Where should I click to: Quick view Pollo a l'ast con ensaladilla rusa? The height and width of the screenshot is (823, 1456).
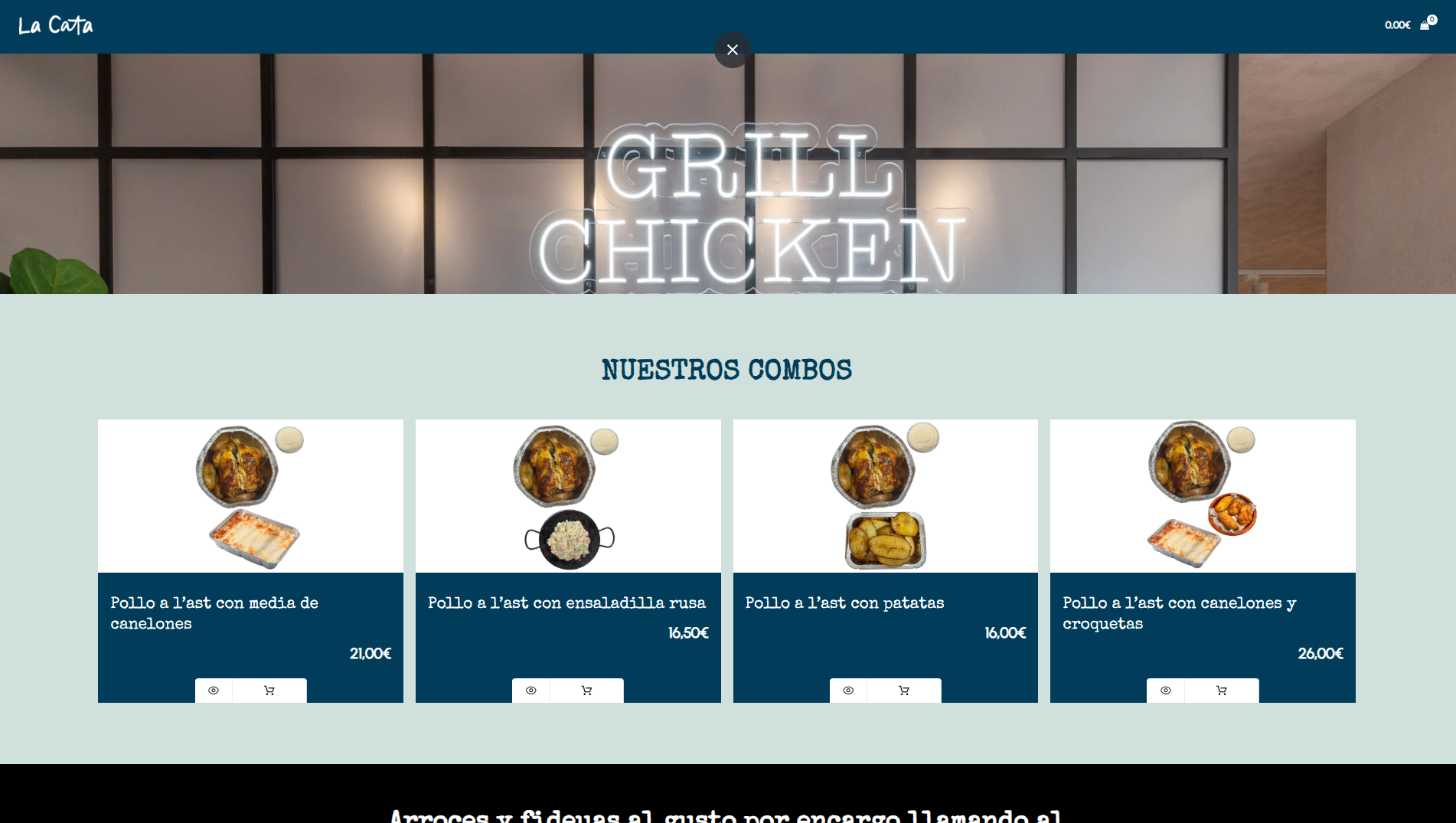(531, 691)
